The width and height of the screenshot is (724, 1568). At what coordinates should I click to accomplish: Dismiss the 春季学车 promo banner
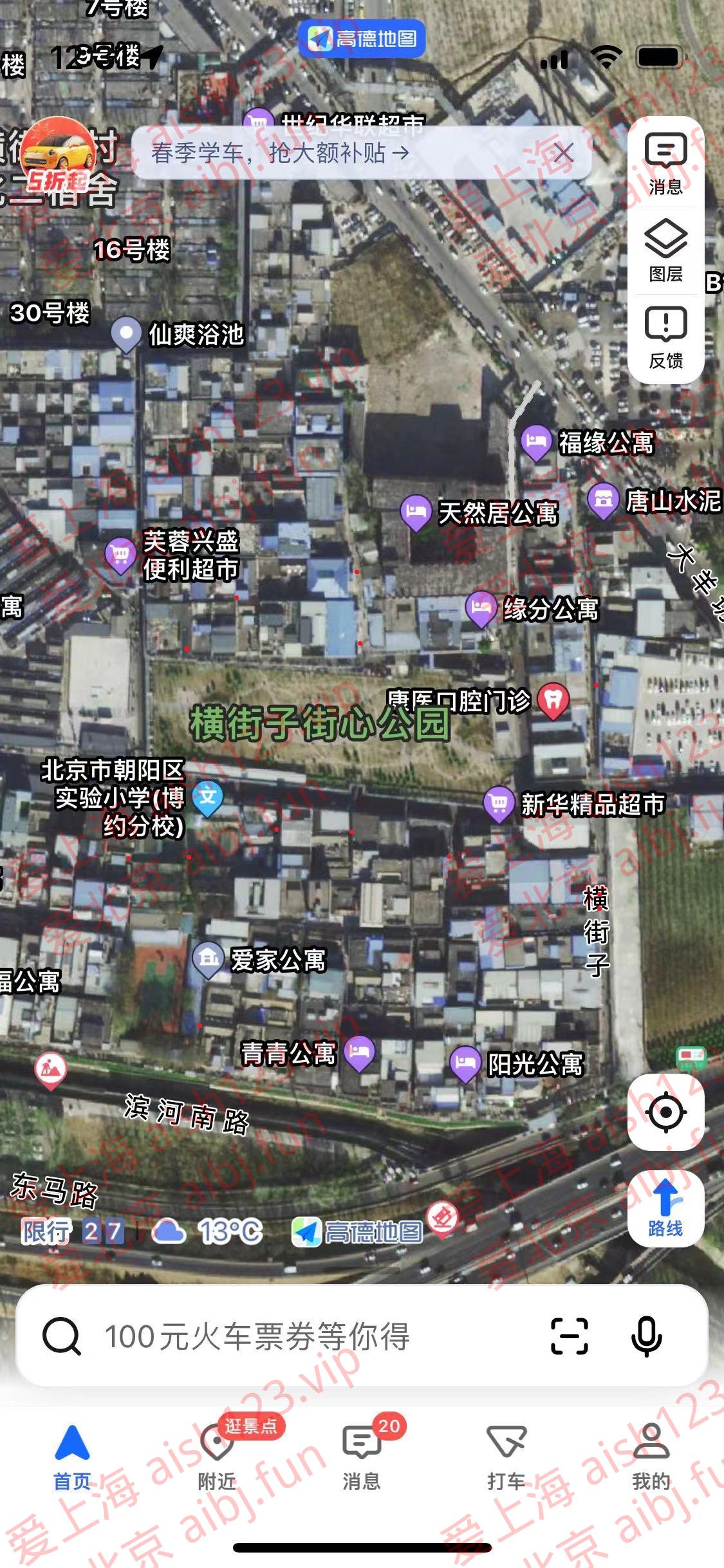click(563, 153)
